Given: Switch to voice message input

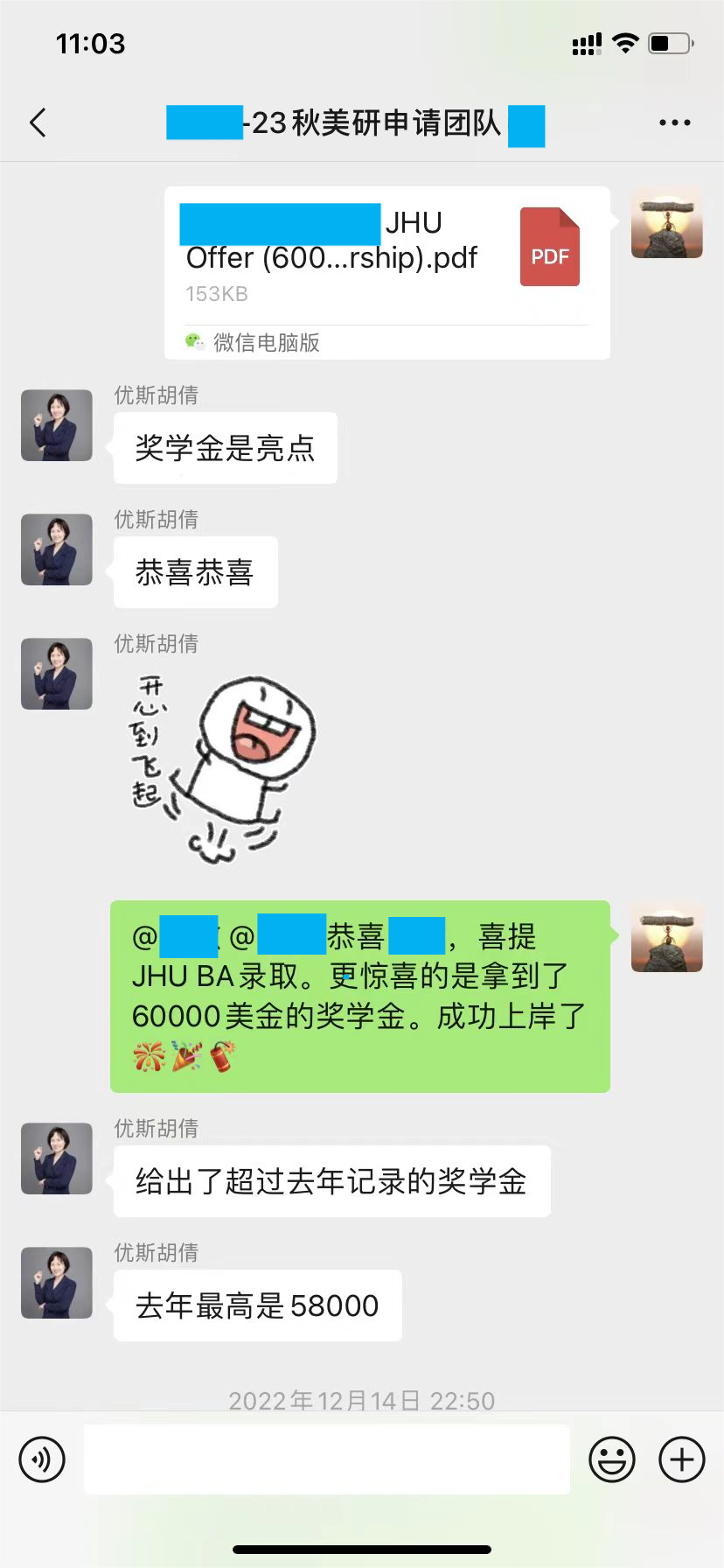Looking at the screenshot, I should click(x=42, y=1459).
